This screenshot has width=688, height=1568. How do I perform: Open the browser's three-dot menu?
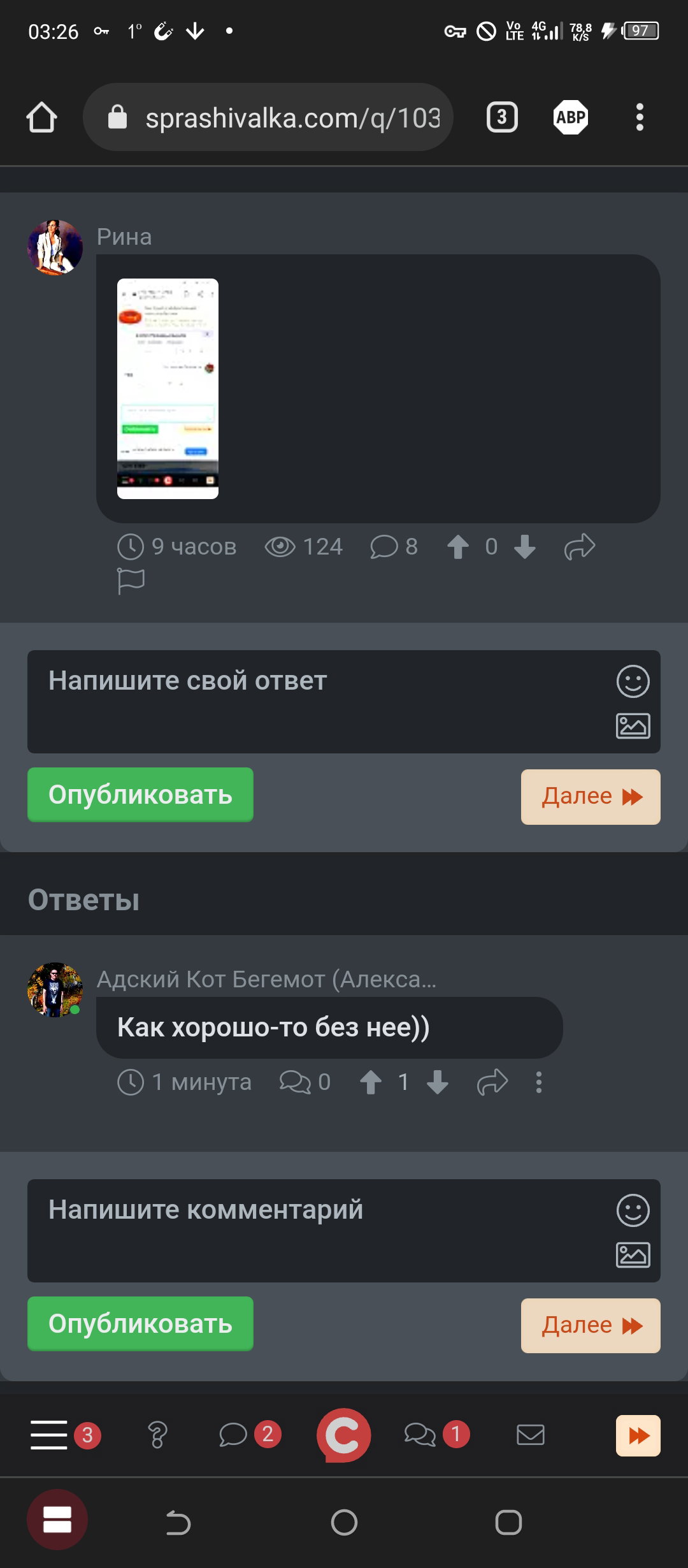[640, 117]
